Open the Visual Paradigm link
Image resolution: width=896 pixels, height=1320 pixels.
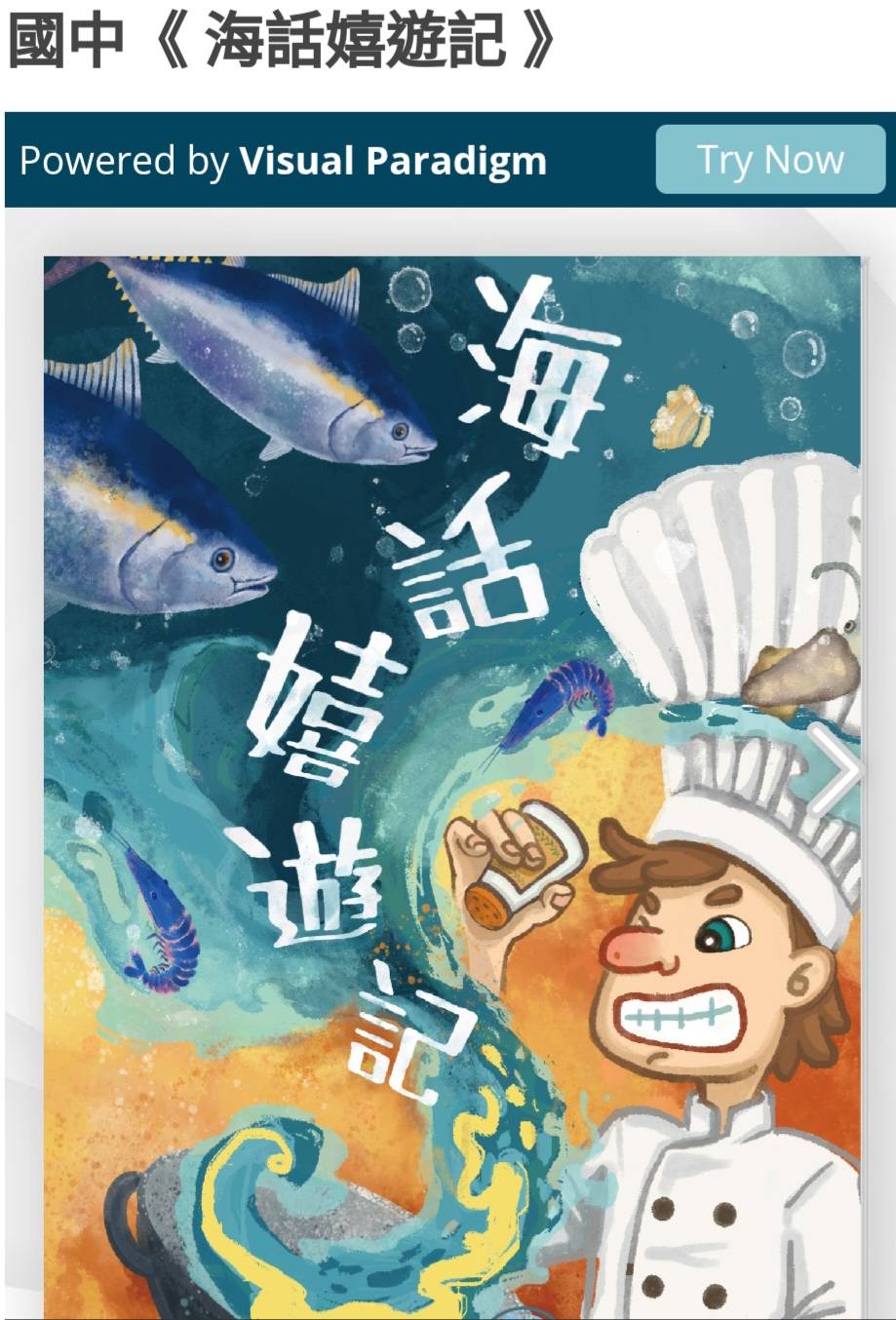click(393, 161)
